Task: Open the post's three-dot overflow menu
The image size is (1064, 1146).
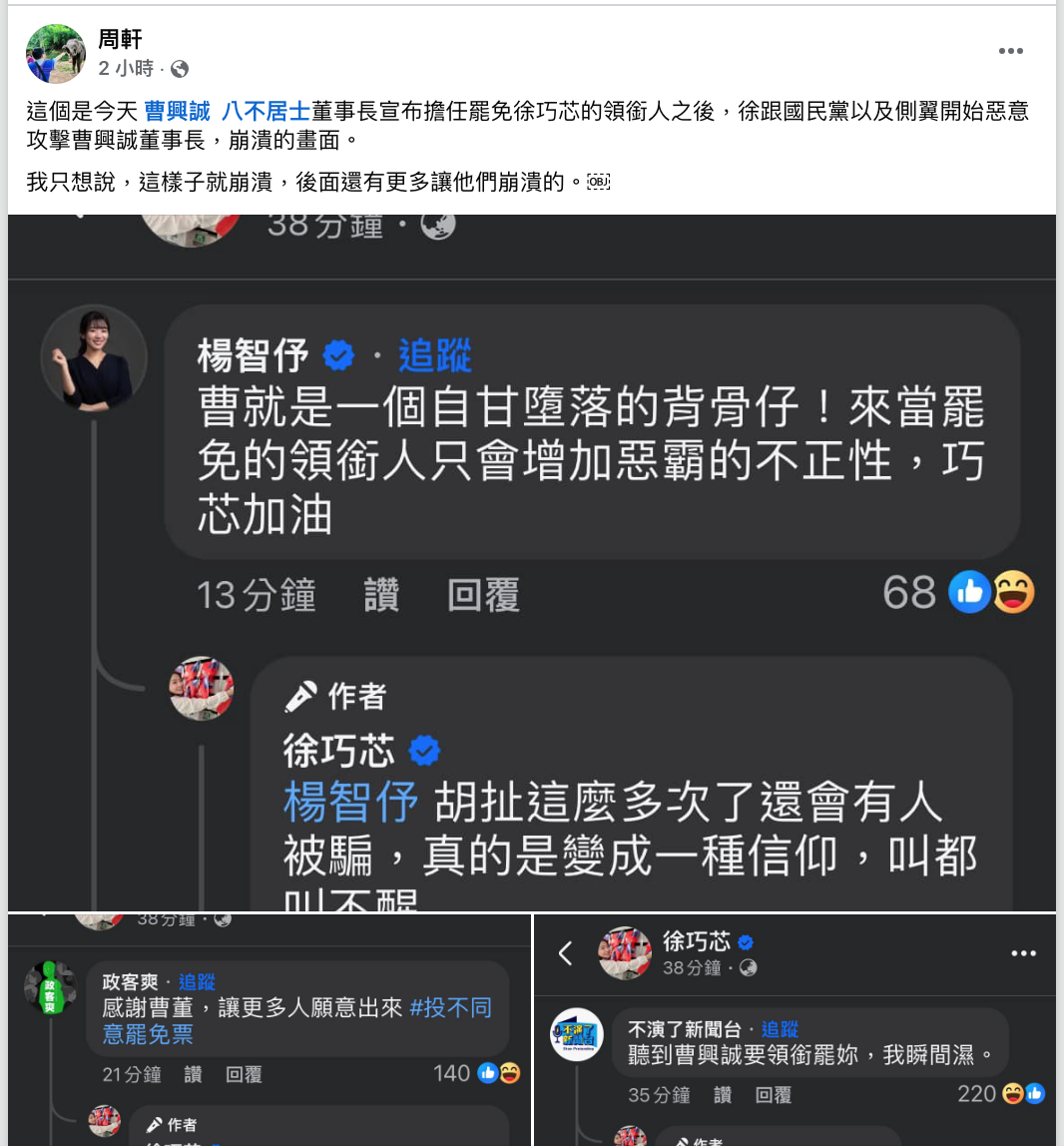Action: [x=1010, y=52]
